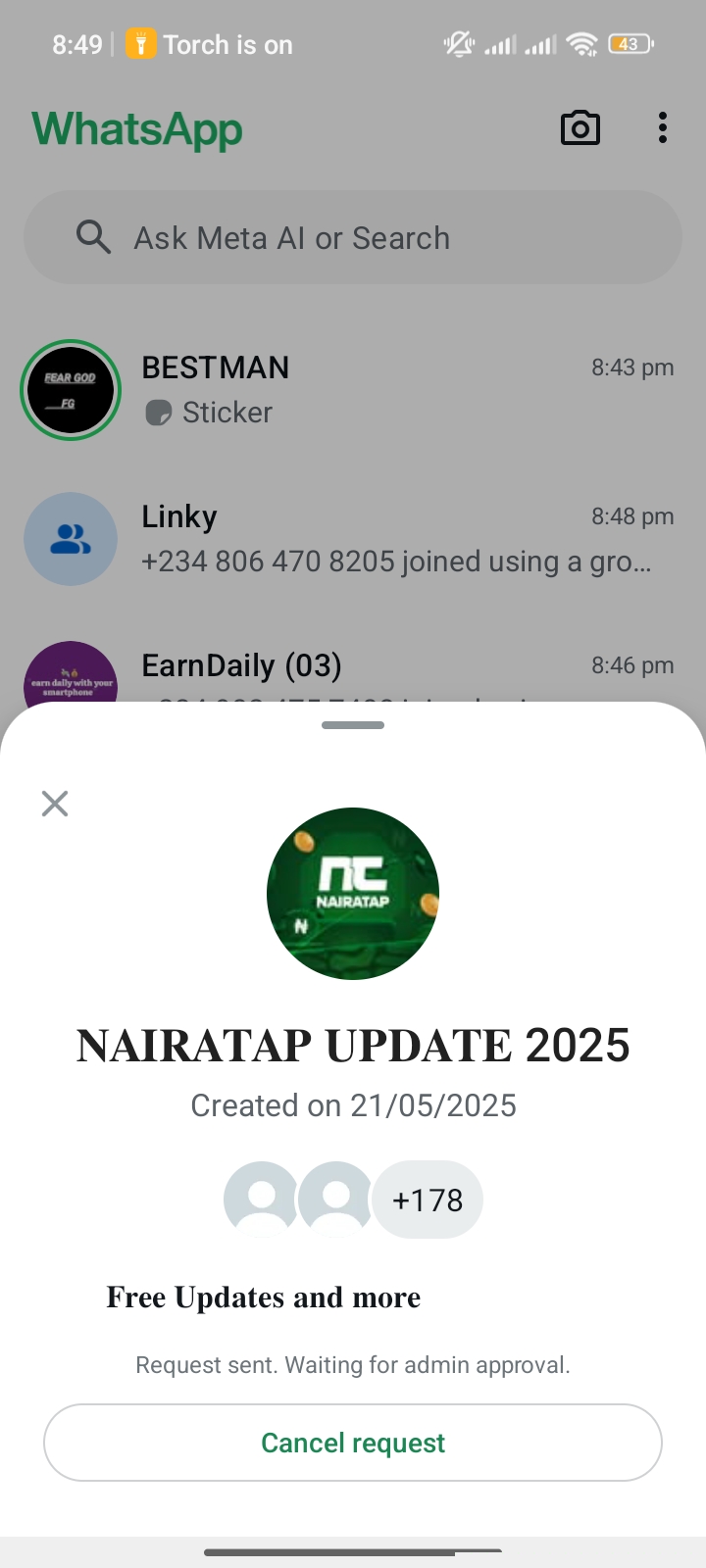The image size is (706, 1568).
Task: Cancel the group join request
Action: [353, 1443]
